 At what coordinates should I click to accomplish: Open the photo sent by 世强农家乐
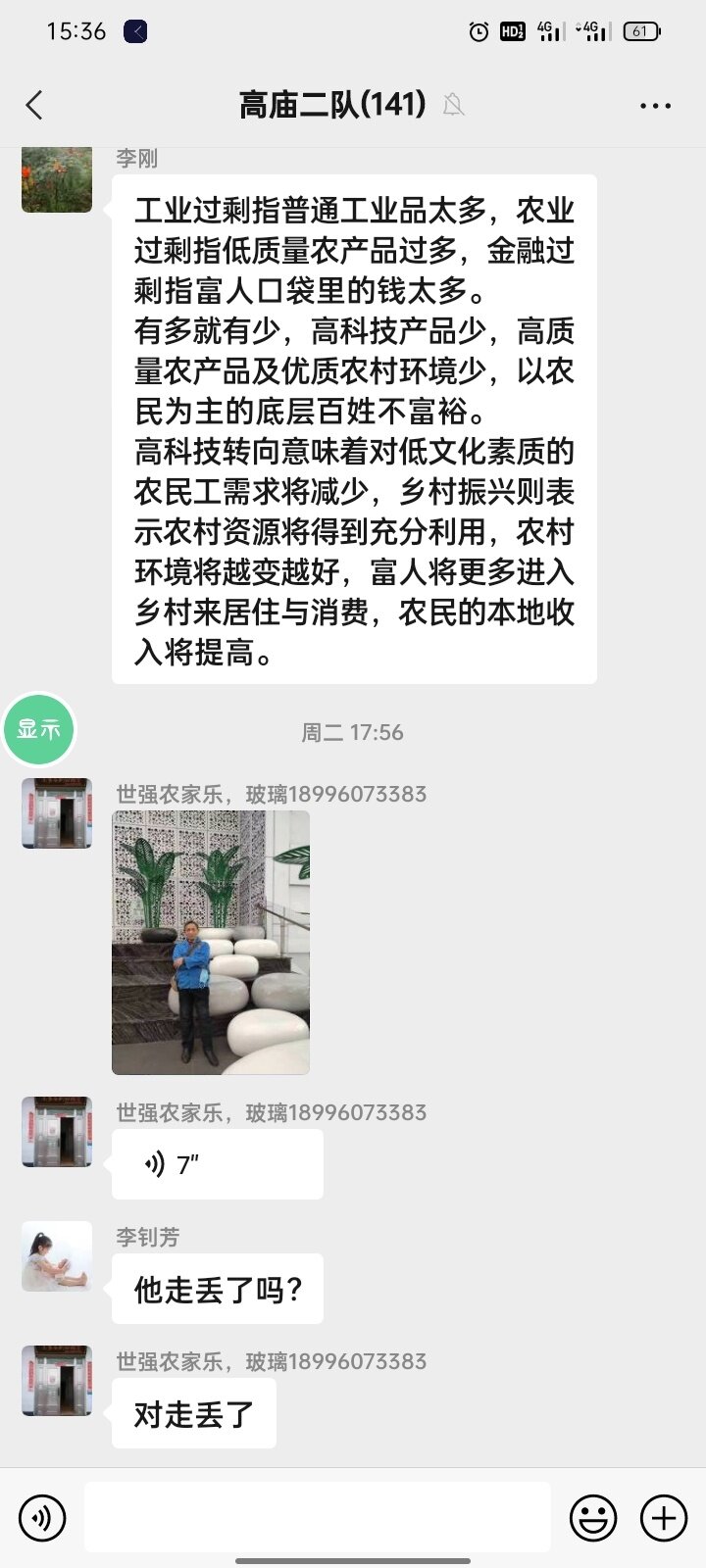[211, 943]
